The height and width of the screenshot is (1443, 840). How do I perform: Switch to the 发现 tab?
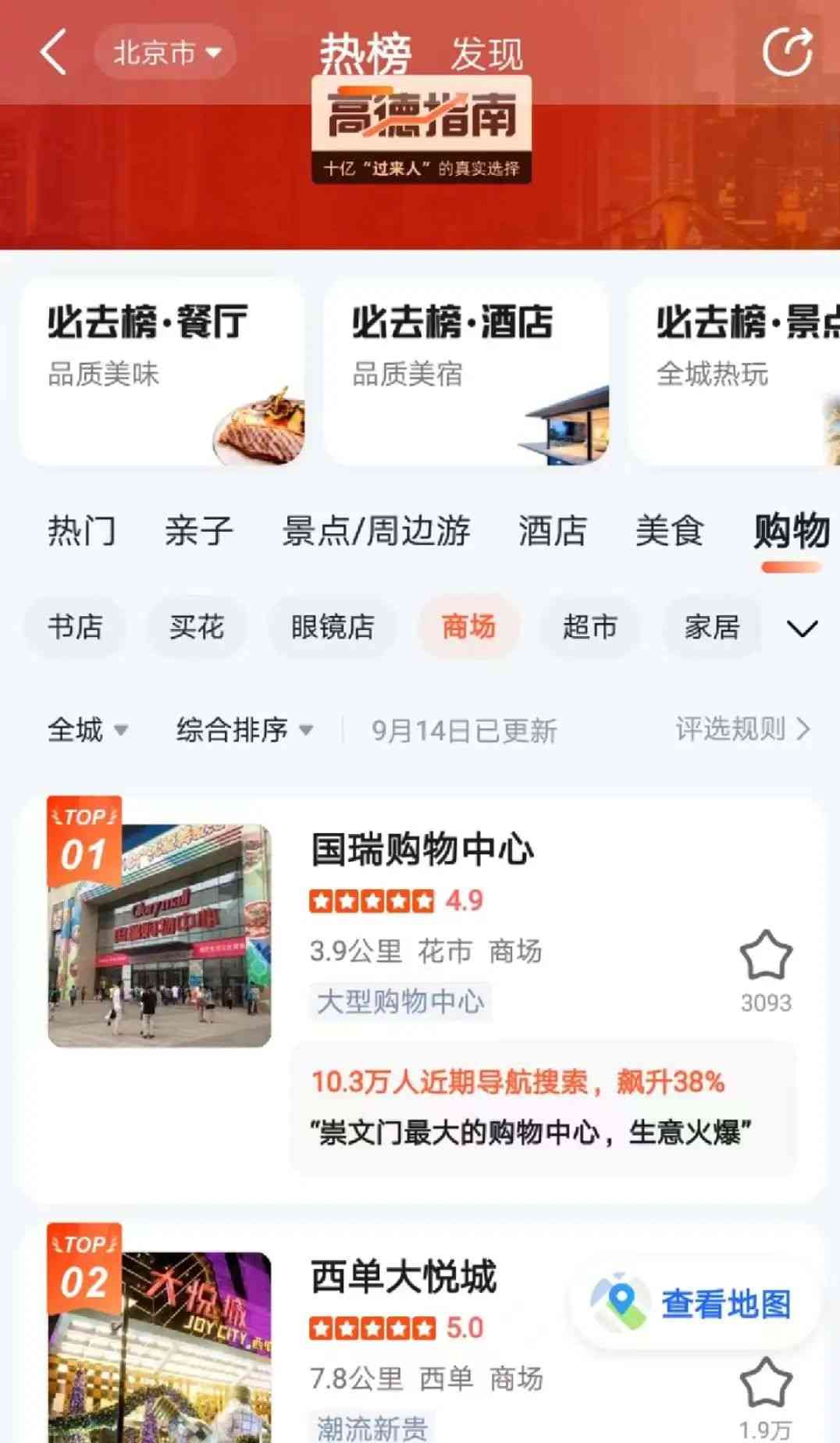click(x=486, y=55)
